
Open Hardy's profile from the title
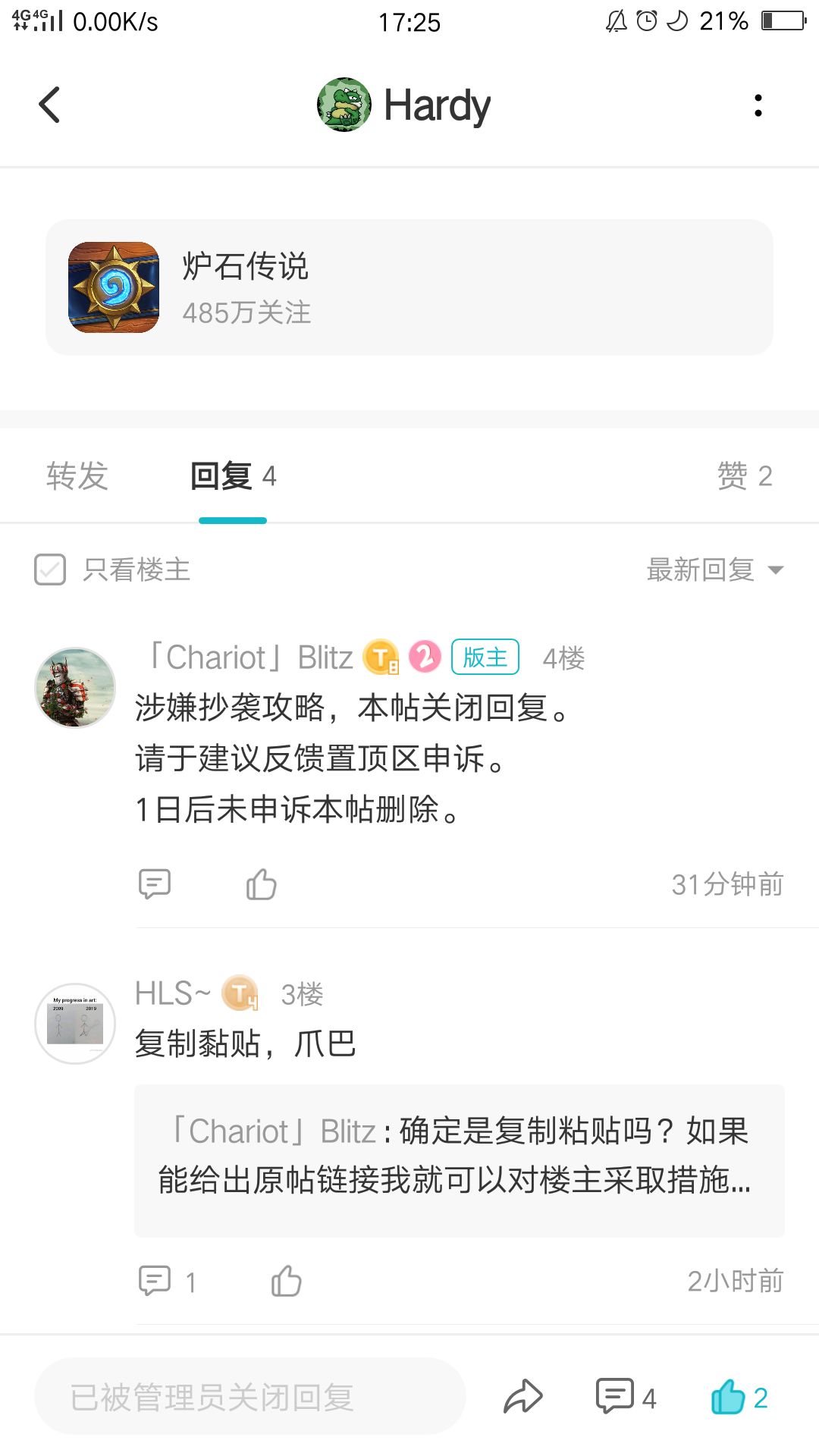[x=405, y=105]
